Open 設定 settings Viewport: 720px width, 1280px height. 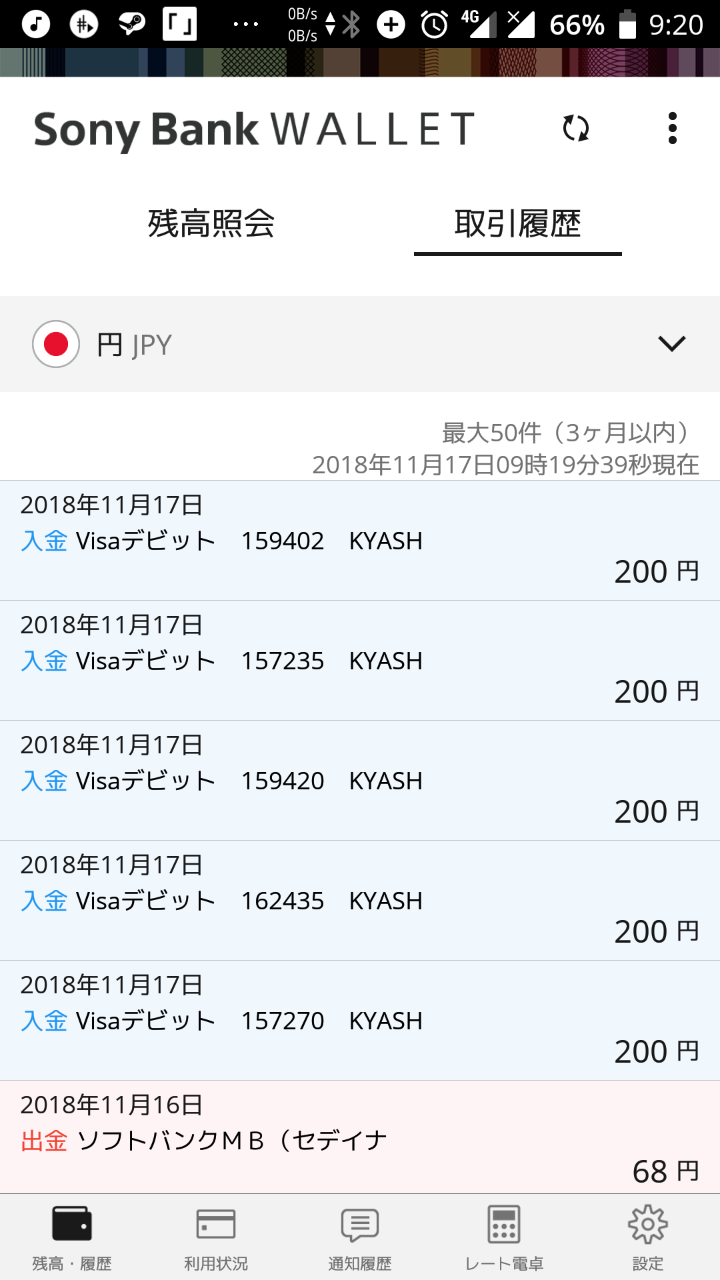point(648,1238)
